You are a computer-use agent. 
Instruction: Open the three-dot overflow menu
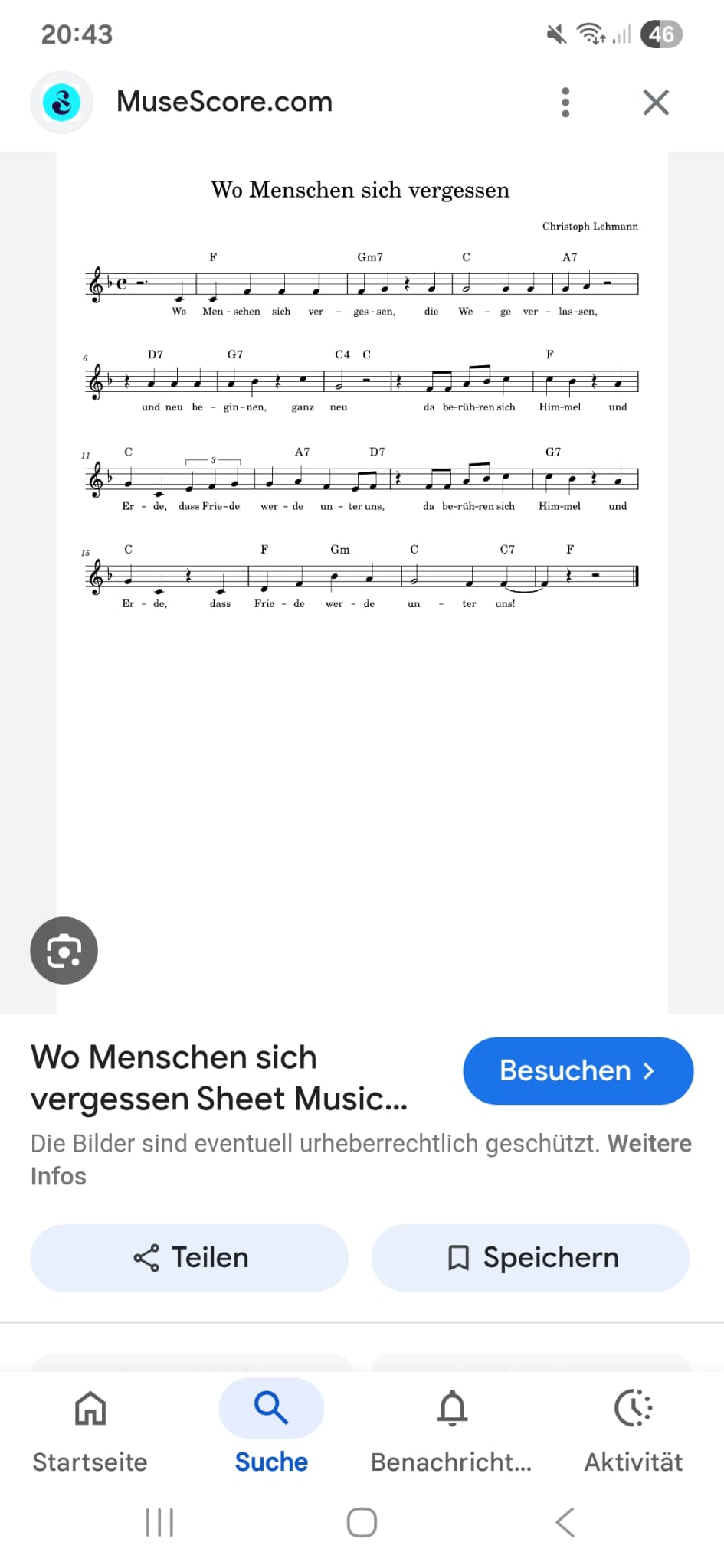(565, 102)
